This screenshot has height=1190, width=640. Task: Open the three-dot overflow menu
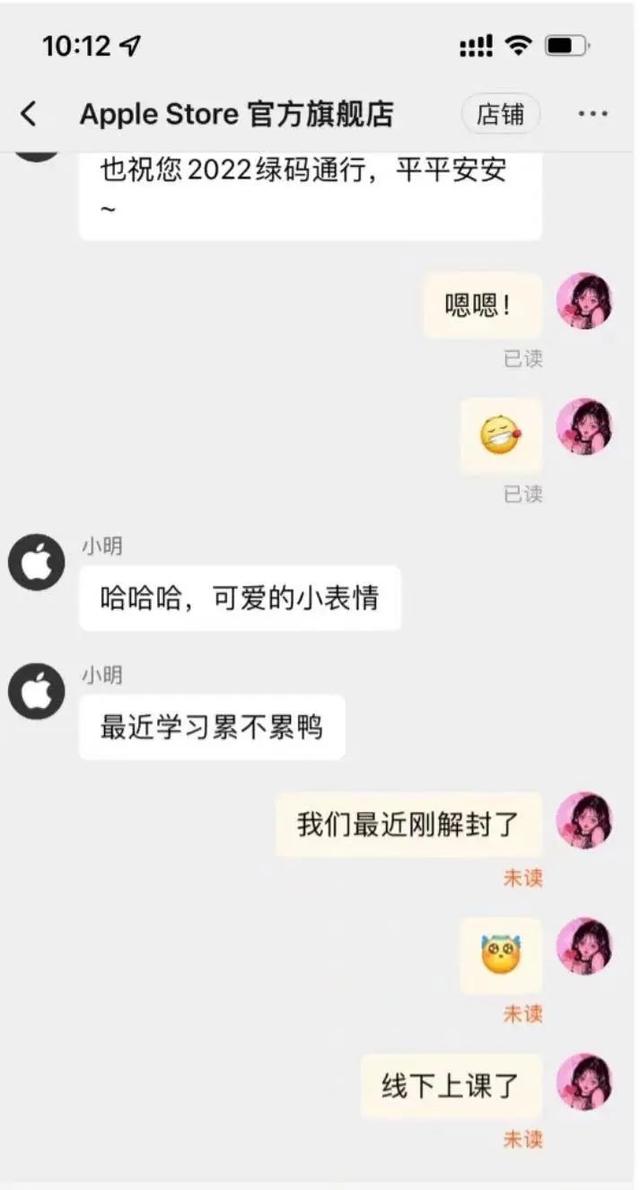[x=593, y=114]
